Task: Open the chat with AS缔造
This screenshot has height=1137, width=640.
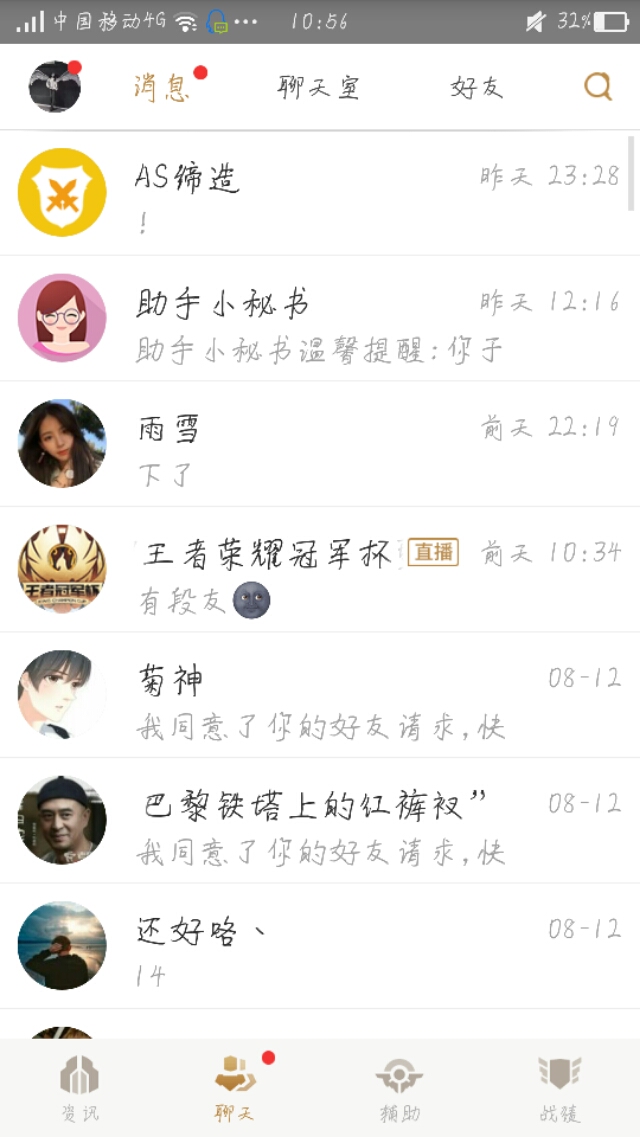Action: click(320, 193)
